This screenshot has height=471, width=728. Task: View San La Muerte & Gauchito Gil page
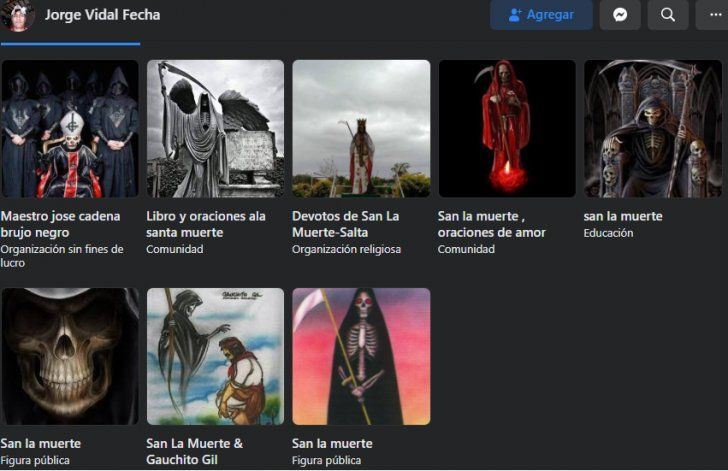215,357
